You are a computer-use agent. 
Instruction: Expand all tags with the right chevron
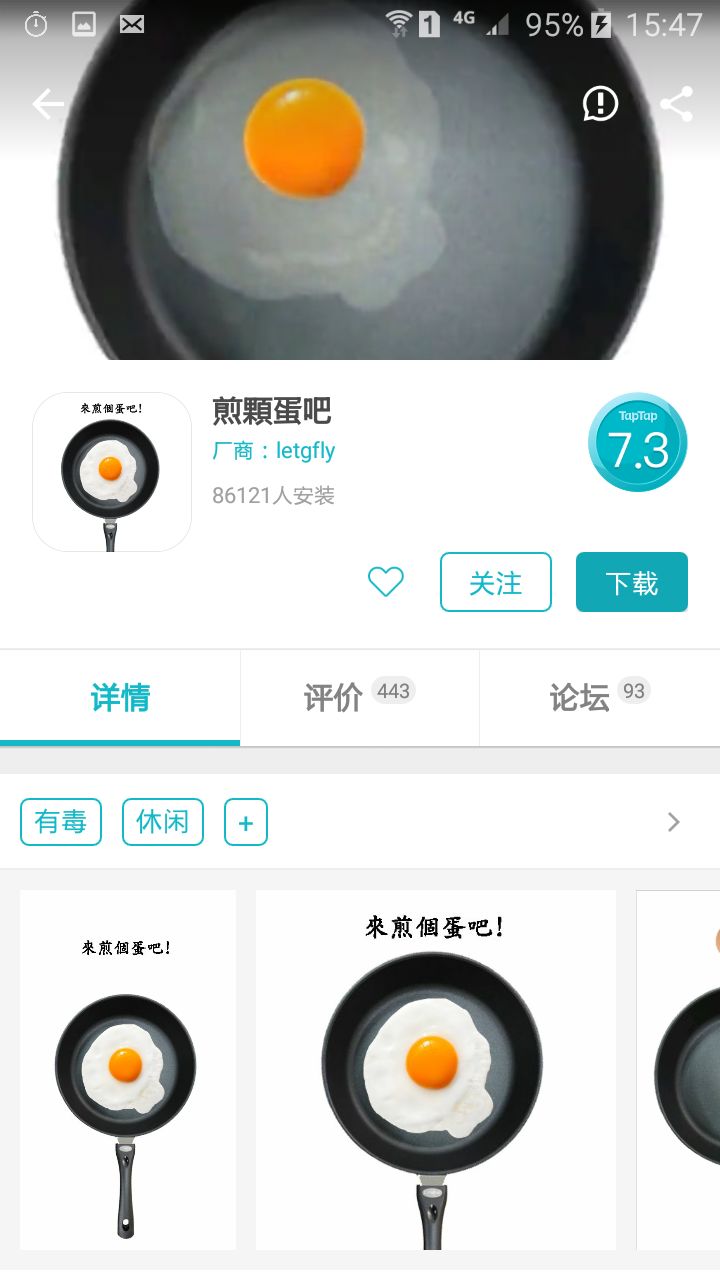[x=672, y=821]
